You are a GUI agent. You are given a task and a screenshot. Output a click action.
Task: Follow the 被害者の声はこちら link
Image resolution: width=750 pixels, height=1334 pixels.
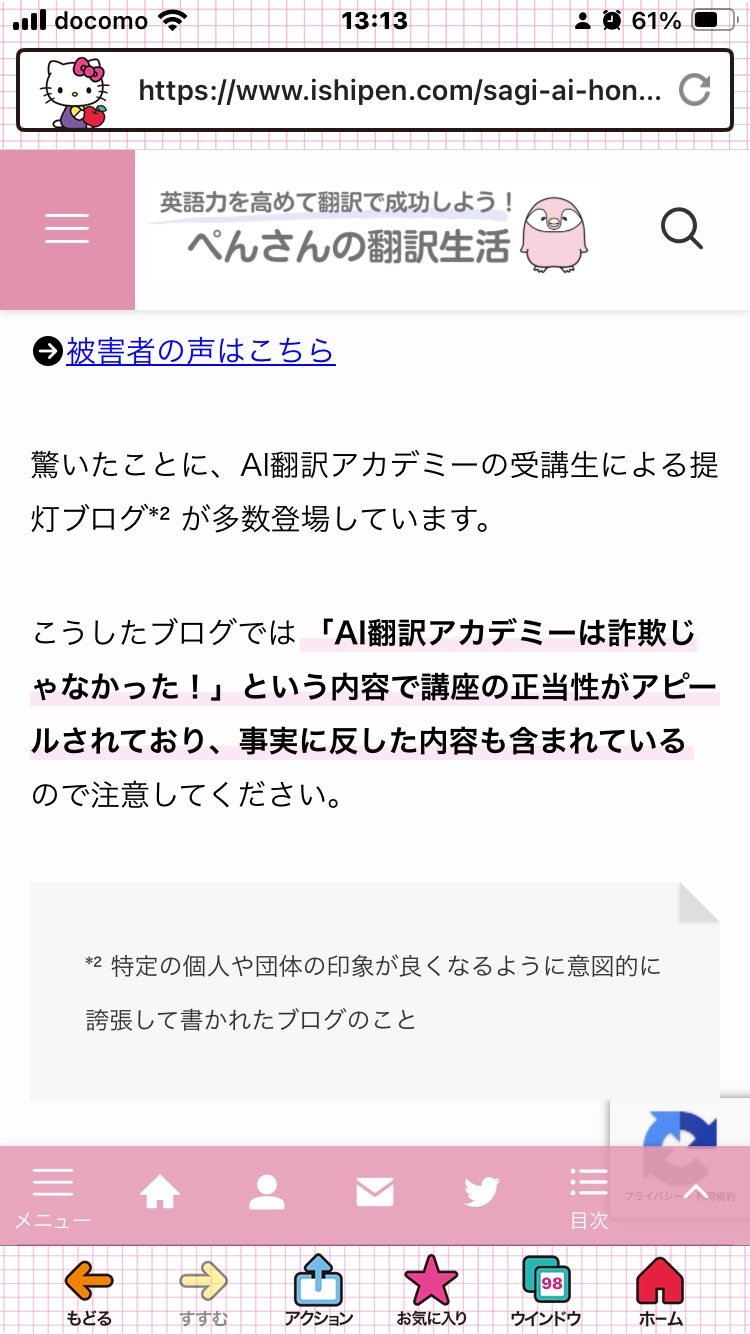[200, 351]
